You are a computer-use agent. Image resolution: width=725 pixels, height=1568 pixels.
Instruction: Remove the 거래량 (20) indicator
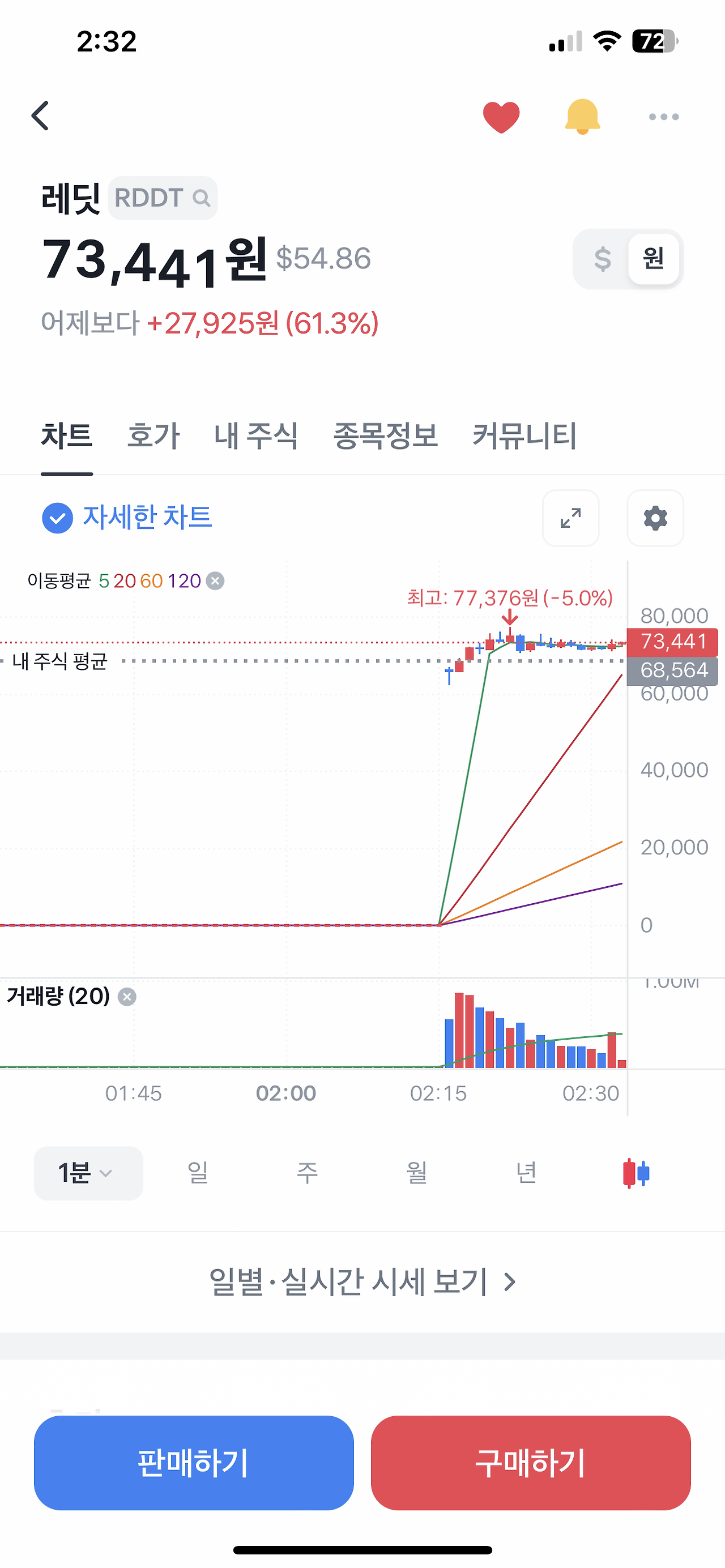pos(127,997)
